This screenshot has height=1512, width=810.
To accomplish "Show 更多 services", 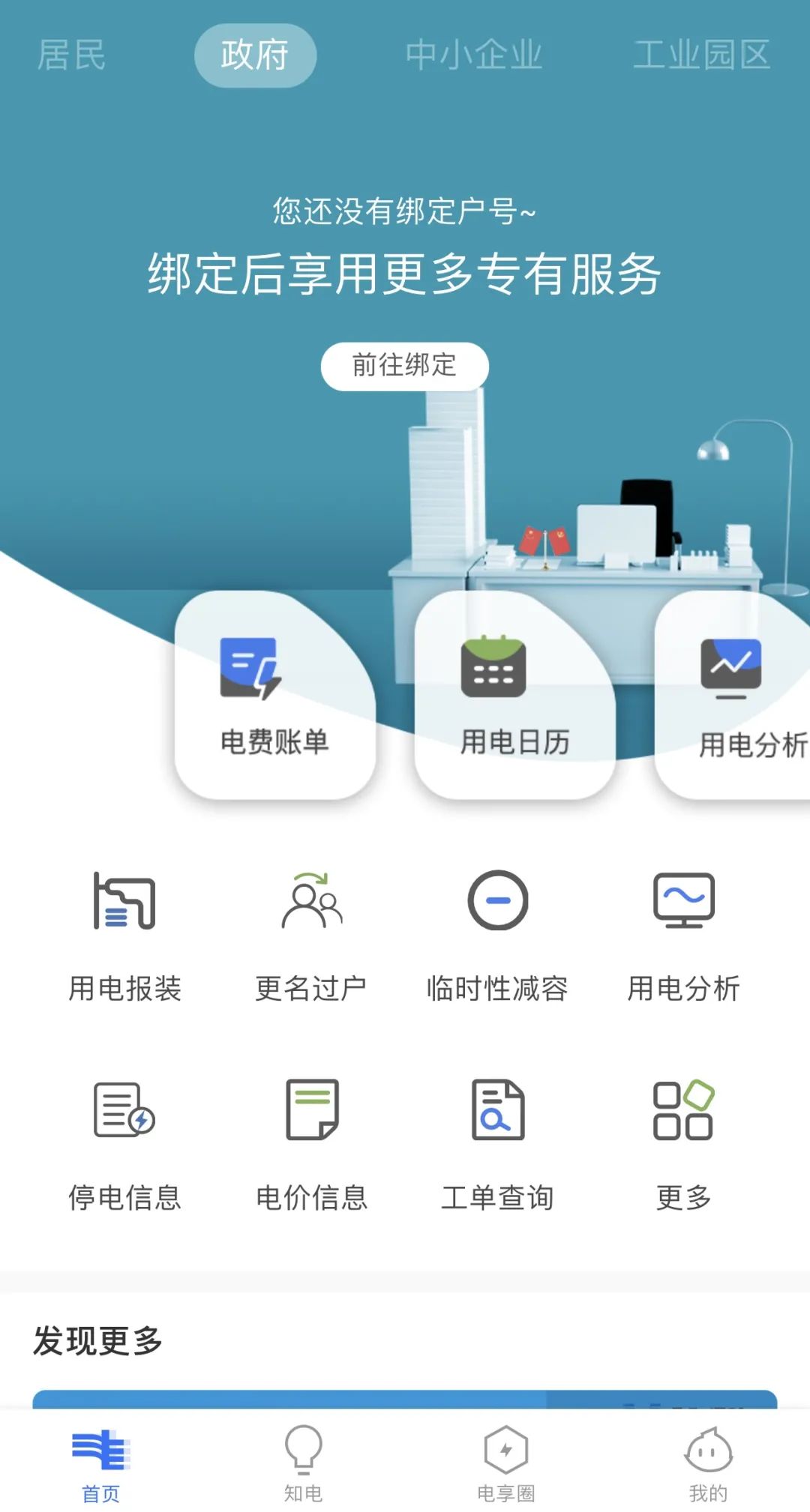I will [x=683, y=1146].
